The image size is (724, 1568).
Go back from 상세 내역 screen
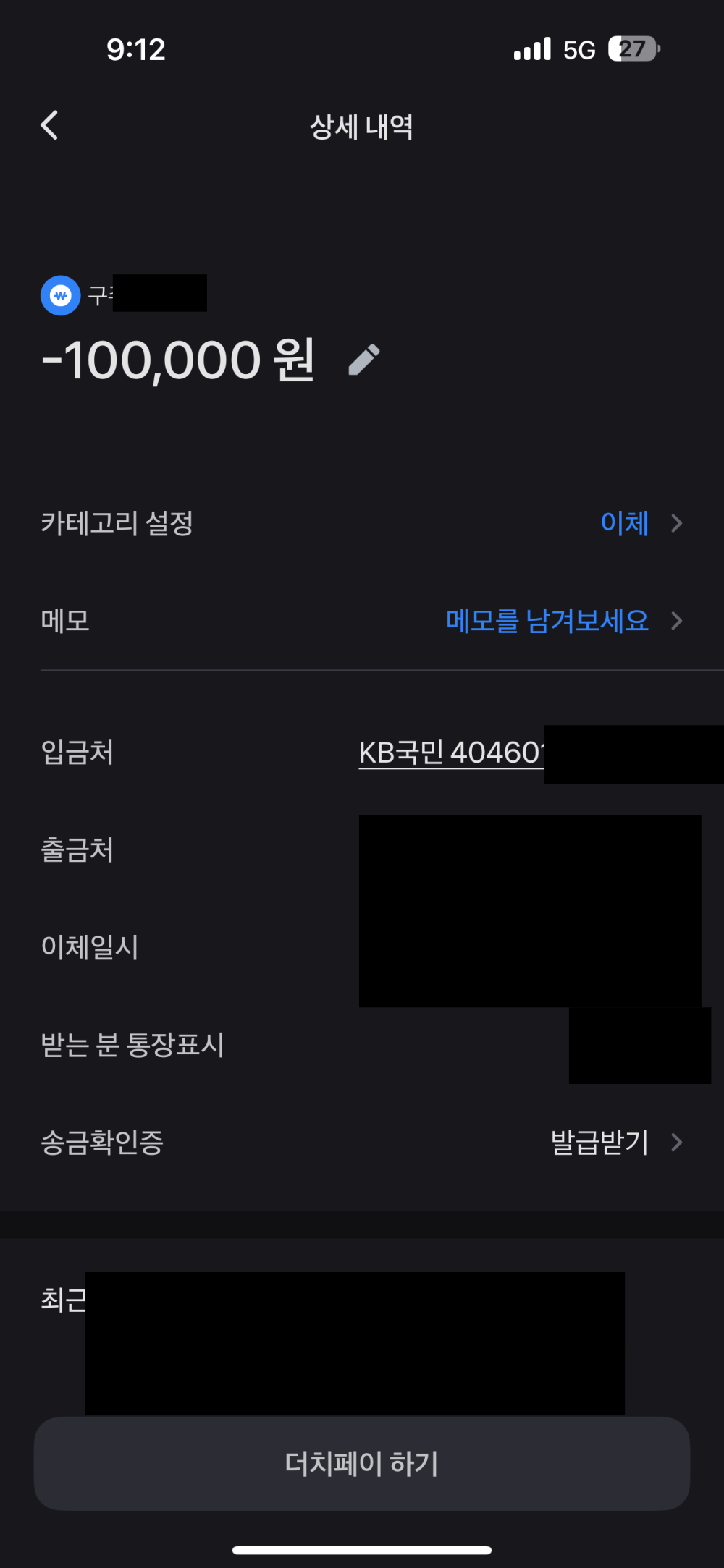(49, 125)
